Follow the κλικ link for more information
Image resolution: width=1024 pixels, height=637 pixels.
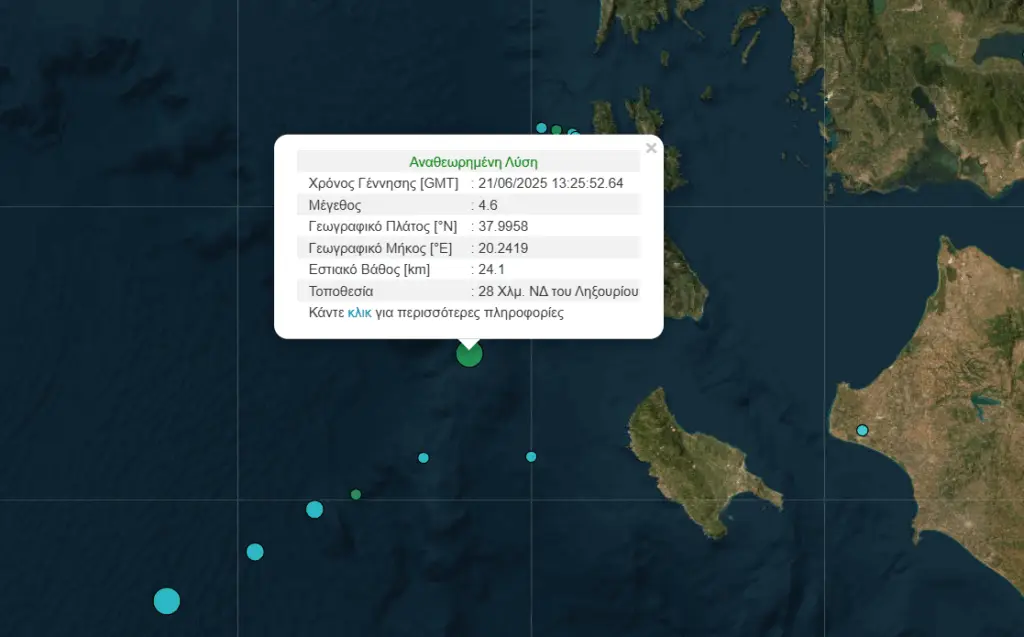coord(359,313)
